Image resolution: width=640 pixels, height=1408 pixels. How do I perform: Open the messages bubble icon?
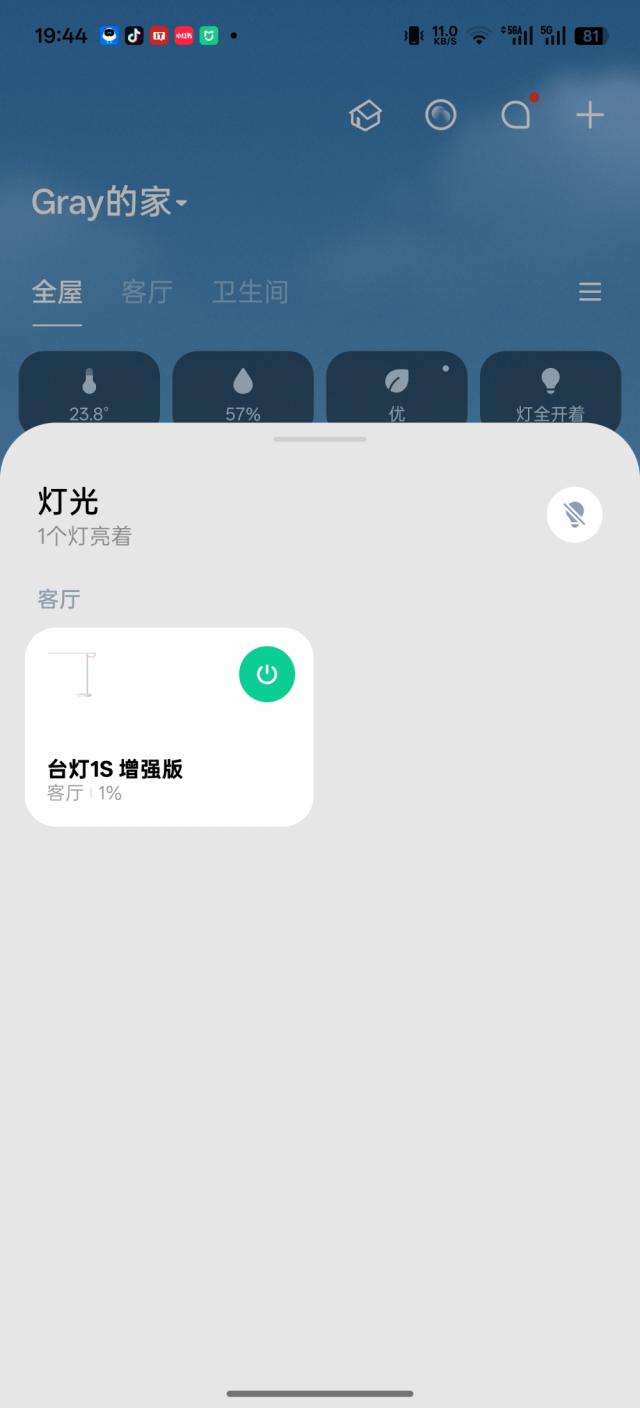pos(516,116)
